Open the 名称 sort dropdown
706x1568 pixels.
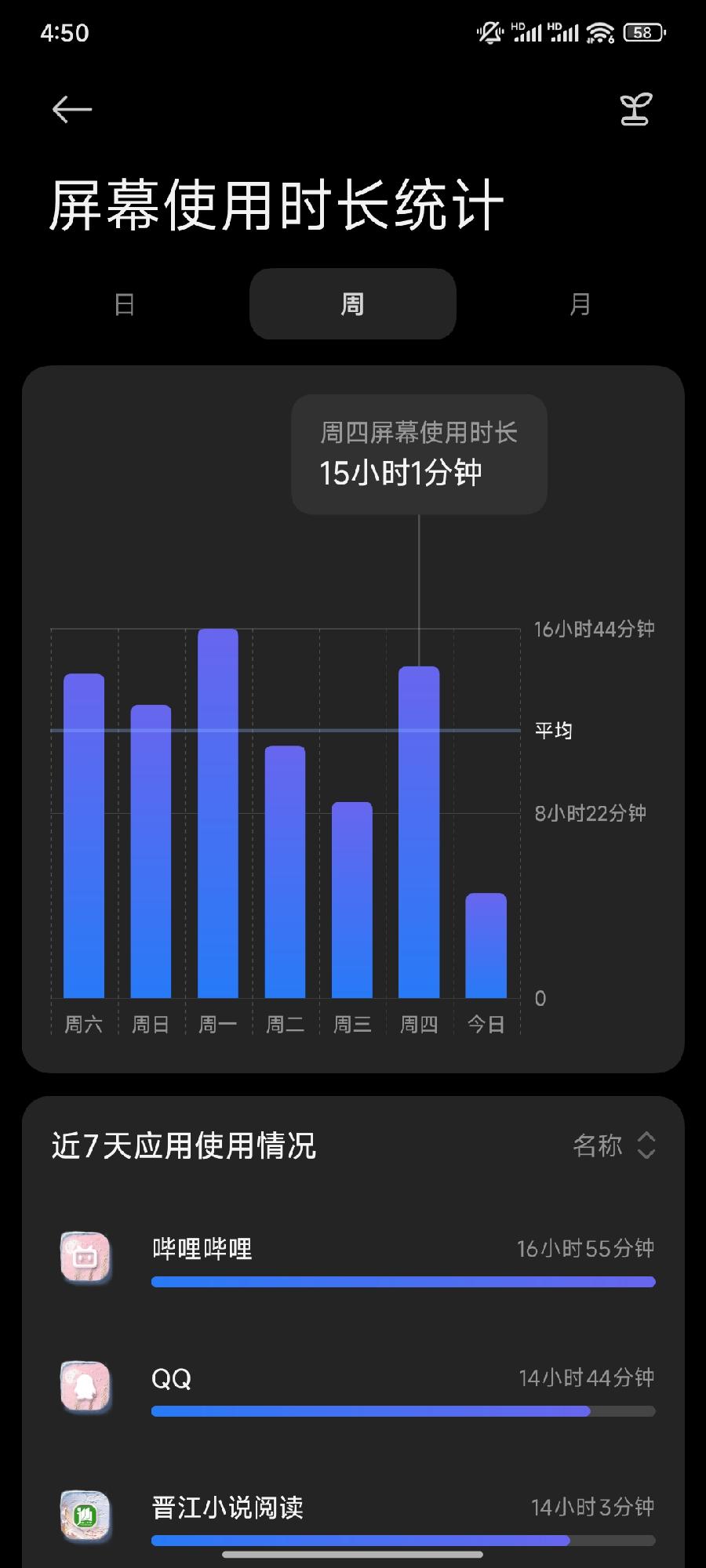(x=614, y=1145)
